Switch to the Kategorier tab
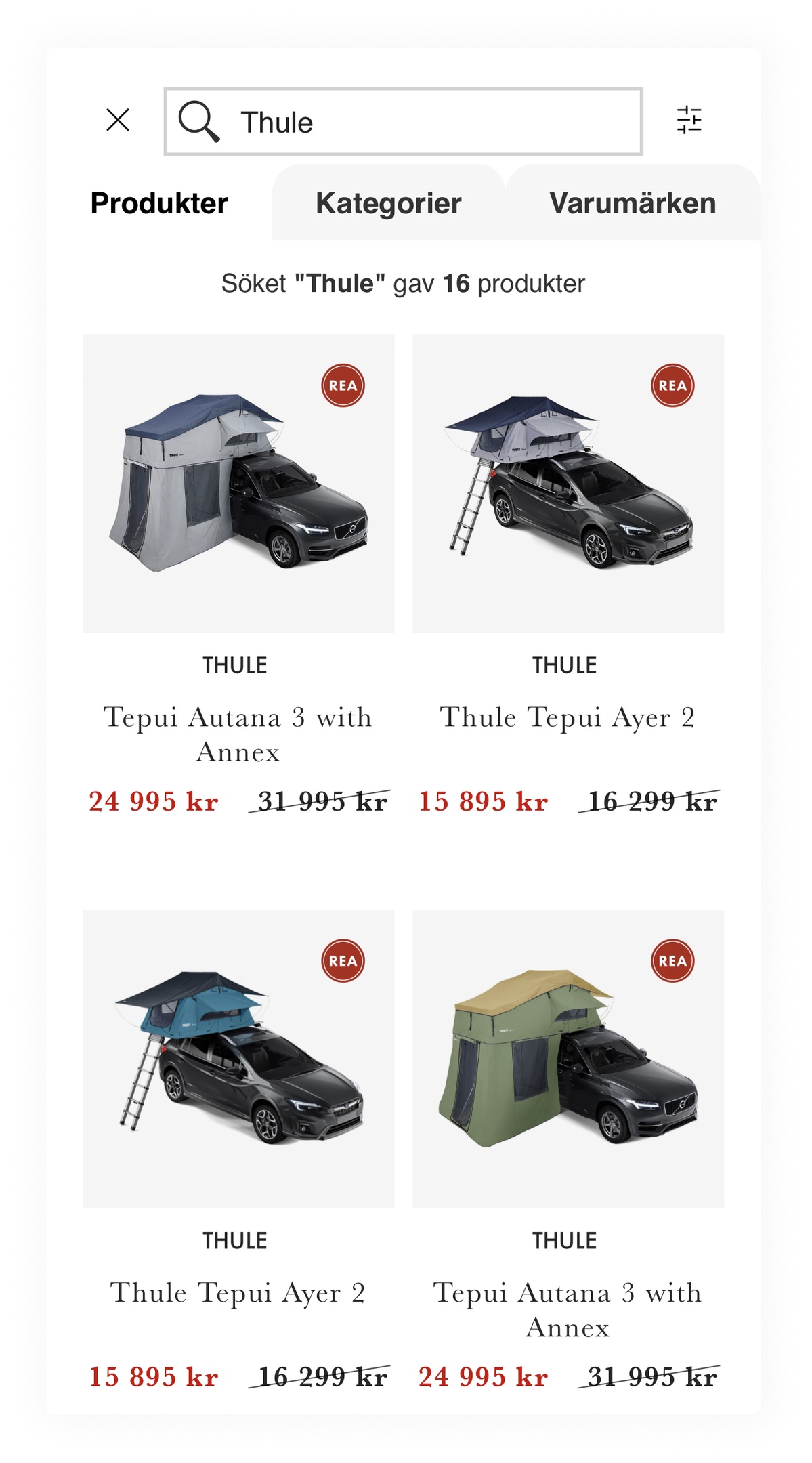812x1463 pixels. [x=388, y=203]
